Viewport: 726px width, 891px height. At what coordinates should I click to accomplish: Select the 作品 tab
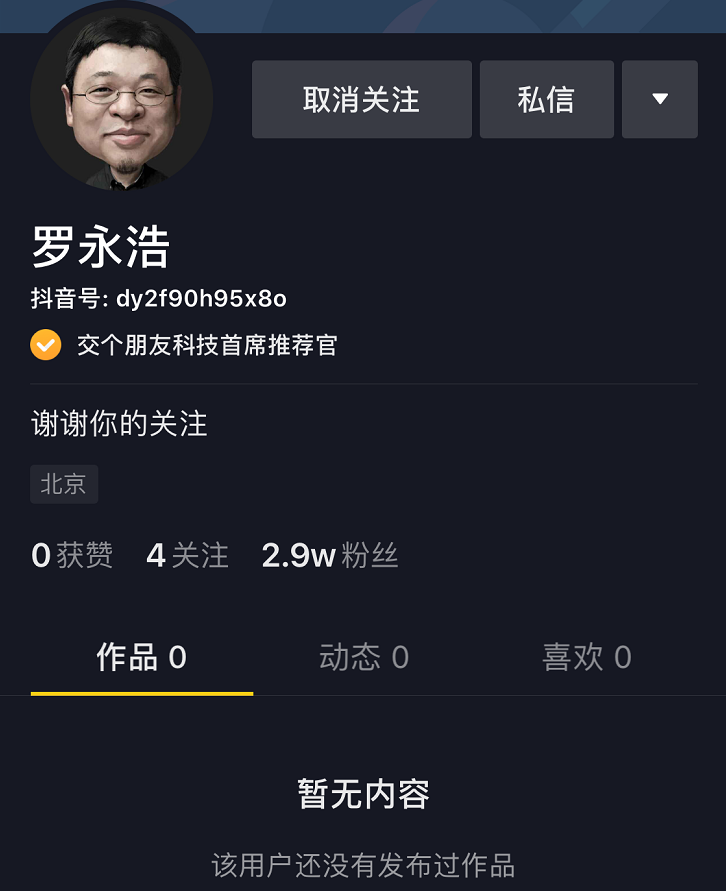[141, 657]
